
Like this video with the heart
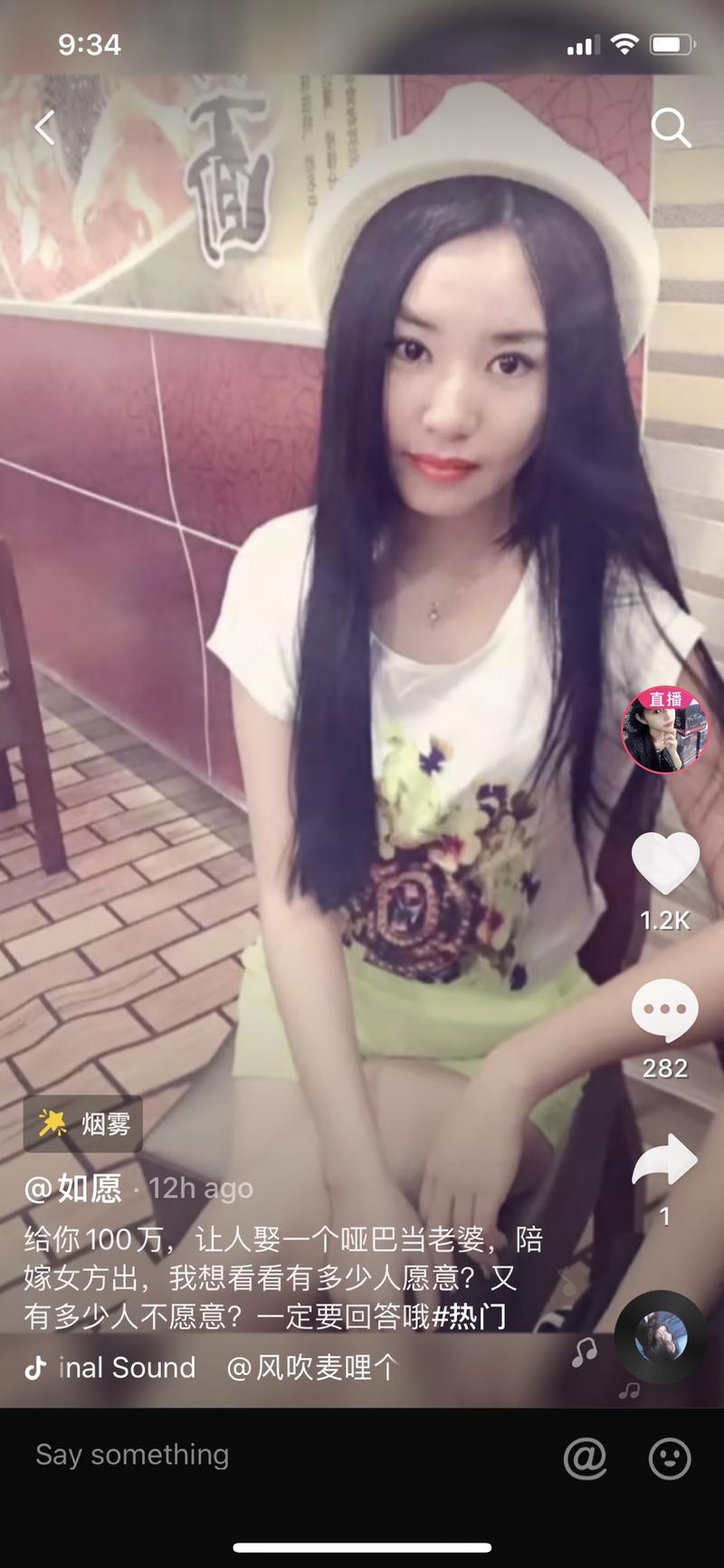click(665, 863)
